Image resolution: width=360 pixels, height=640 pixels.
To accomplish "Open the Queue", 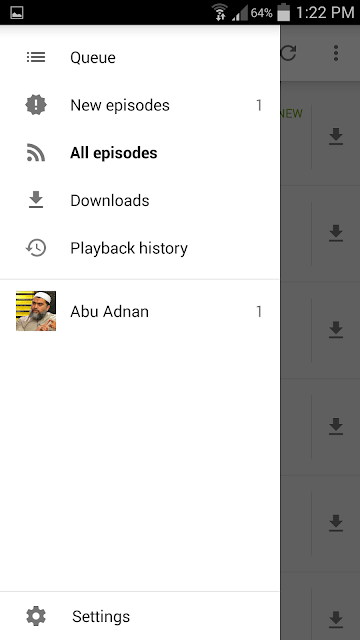I will pos(140,57).
